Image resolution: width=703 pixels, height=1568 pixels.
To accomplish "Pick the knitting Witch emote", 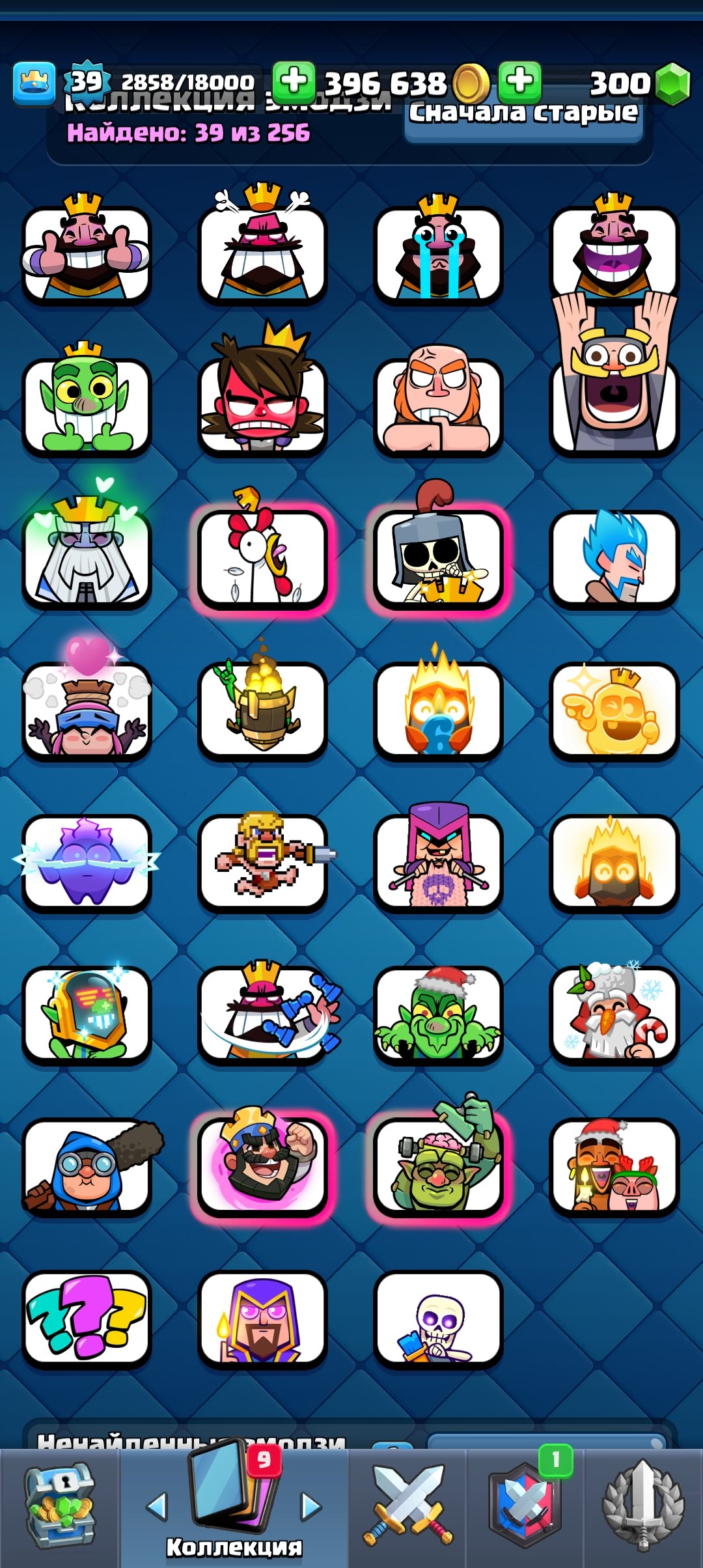I will pos(438,860).
